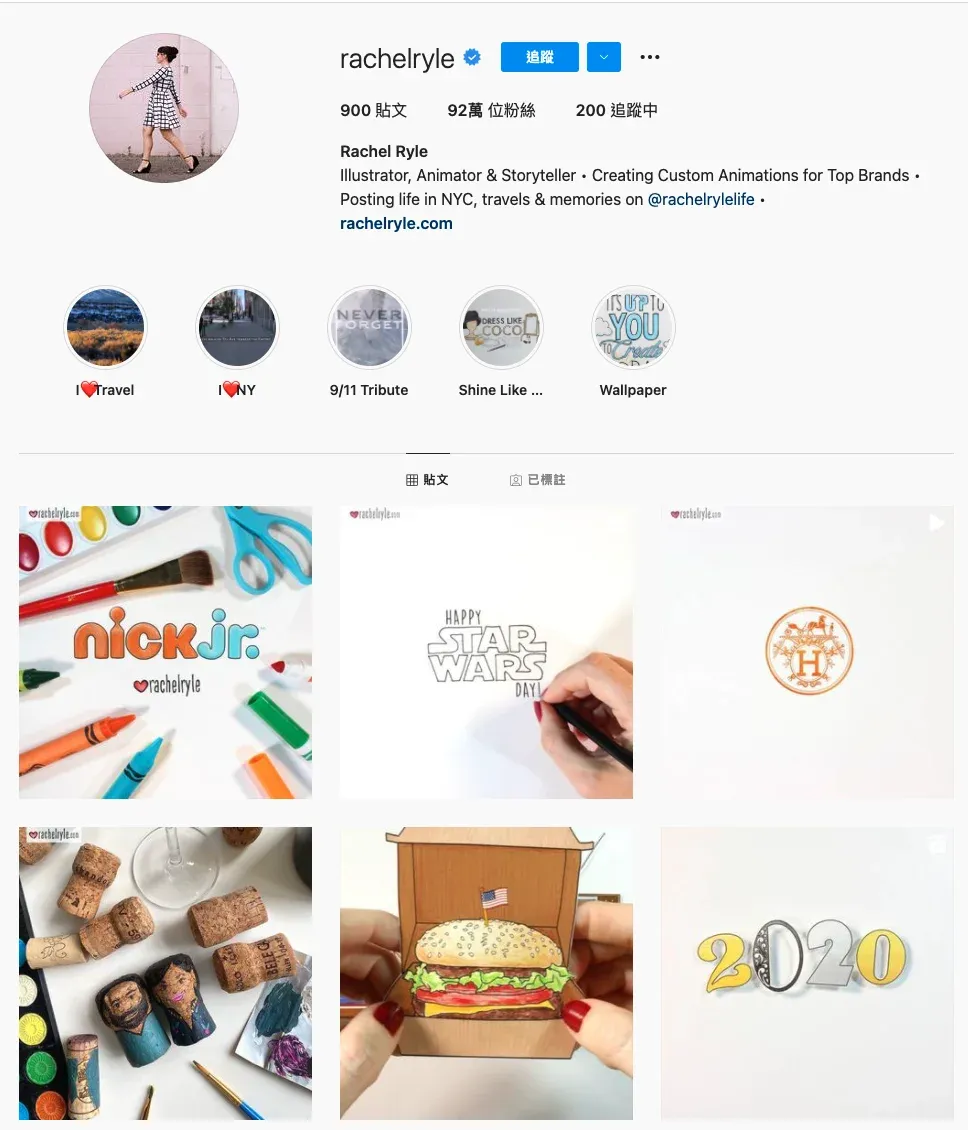968x1130 pixels.
Task: Open the rachelryle.com website link
Action: coord(396,223)
